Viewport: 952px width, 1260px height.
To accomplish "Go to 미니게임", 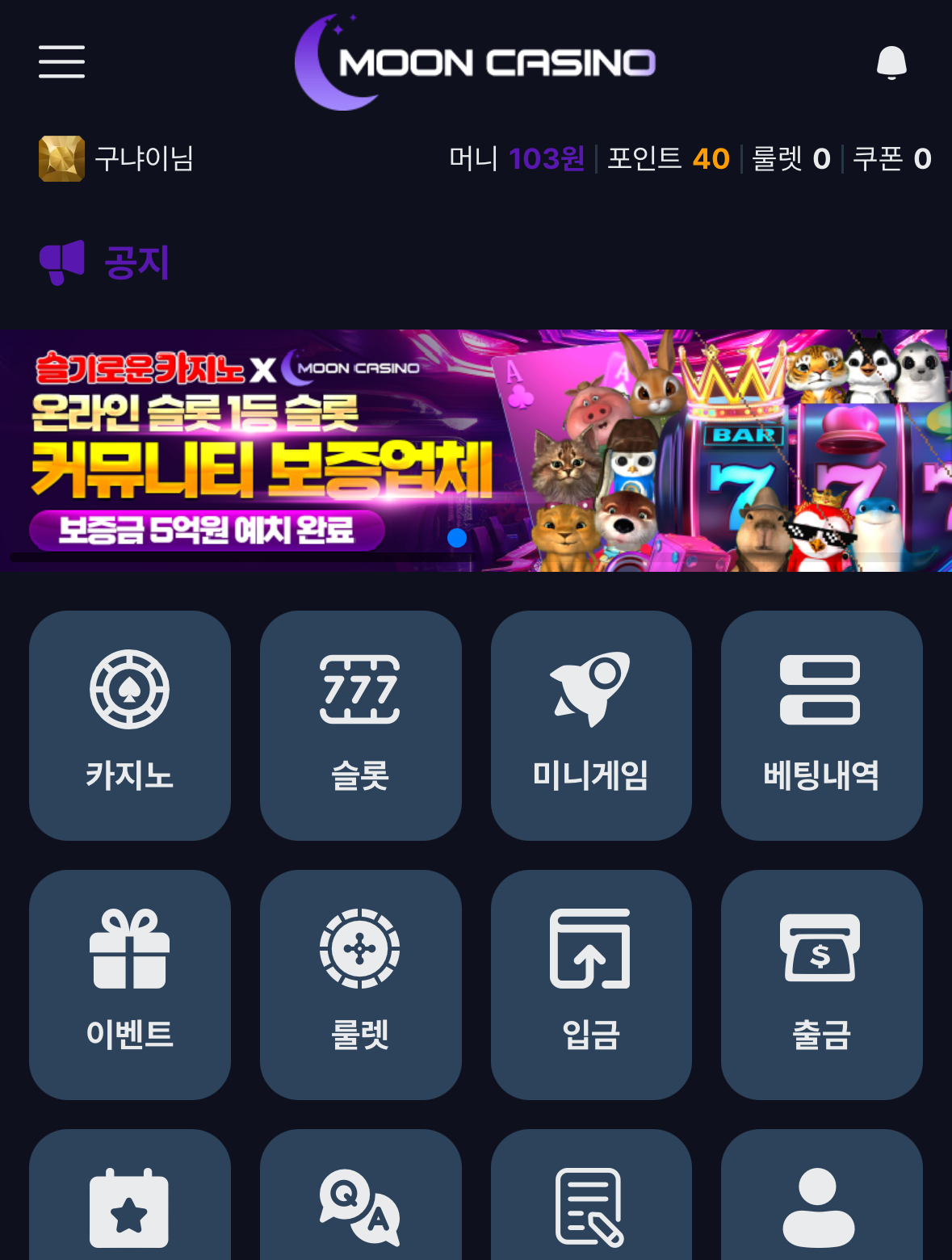I will coord(591,724).
